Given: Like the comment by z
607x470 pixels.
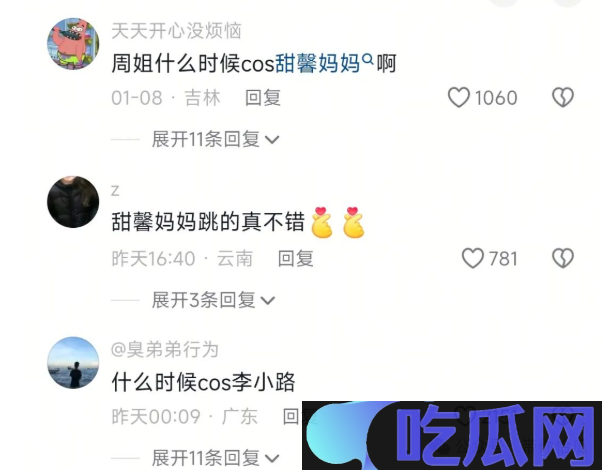Looking at the screenshot, I should click(x=473, y=259).
